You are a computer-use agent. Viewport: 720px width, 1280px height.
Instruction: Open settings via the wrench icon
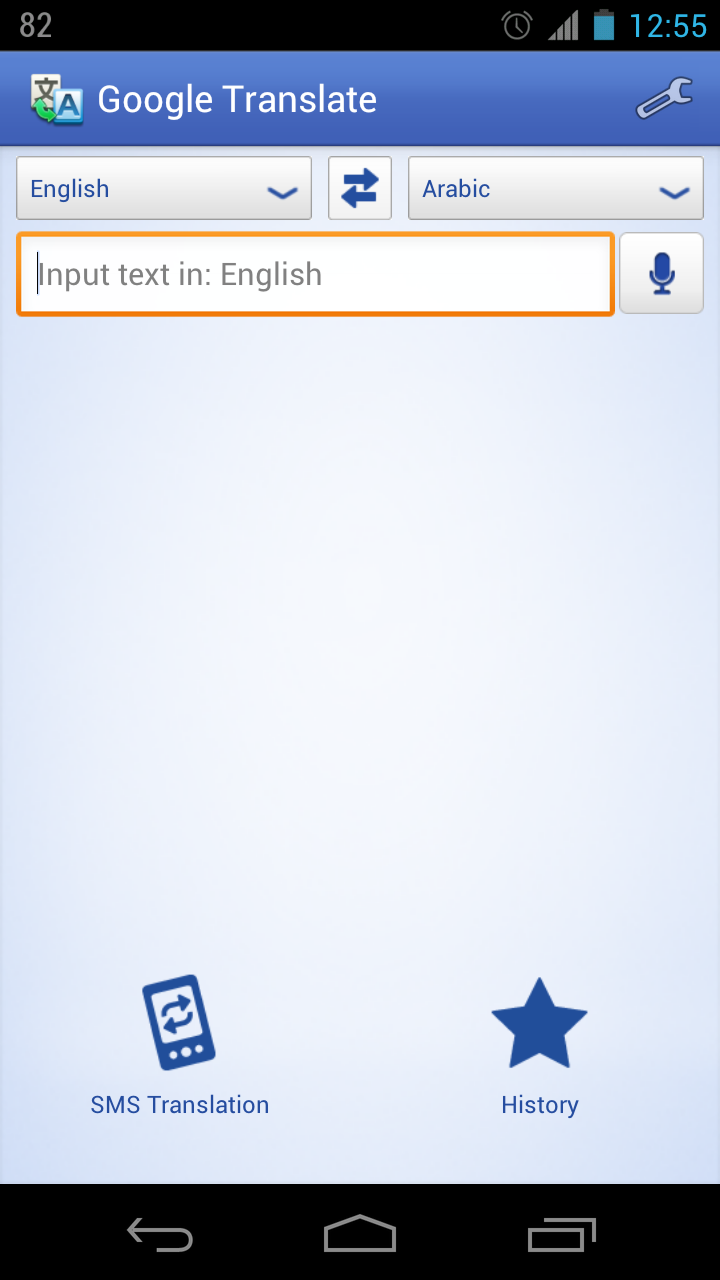click(664, 99)
